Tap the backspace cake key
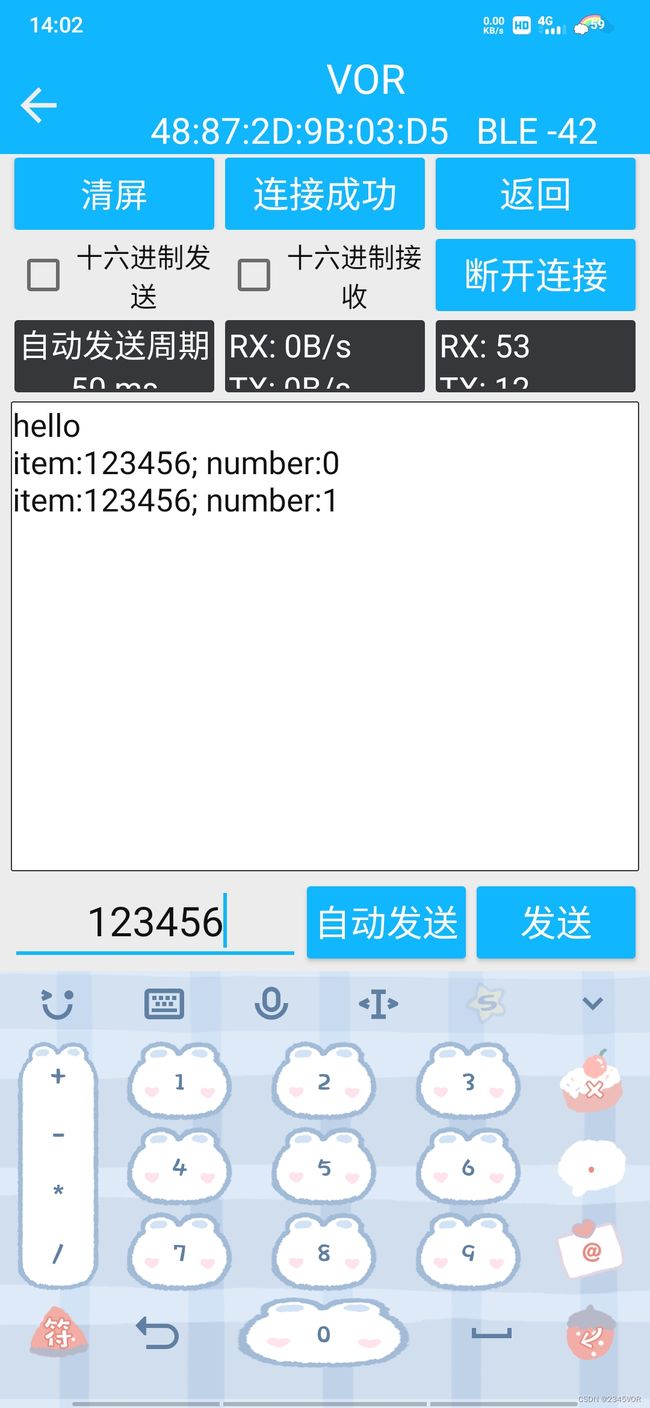The image size is (650, 1408). click(x=593, y=1082)
